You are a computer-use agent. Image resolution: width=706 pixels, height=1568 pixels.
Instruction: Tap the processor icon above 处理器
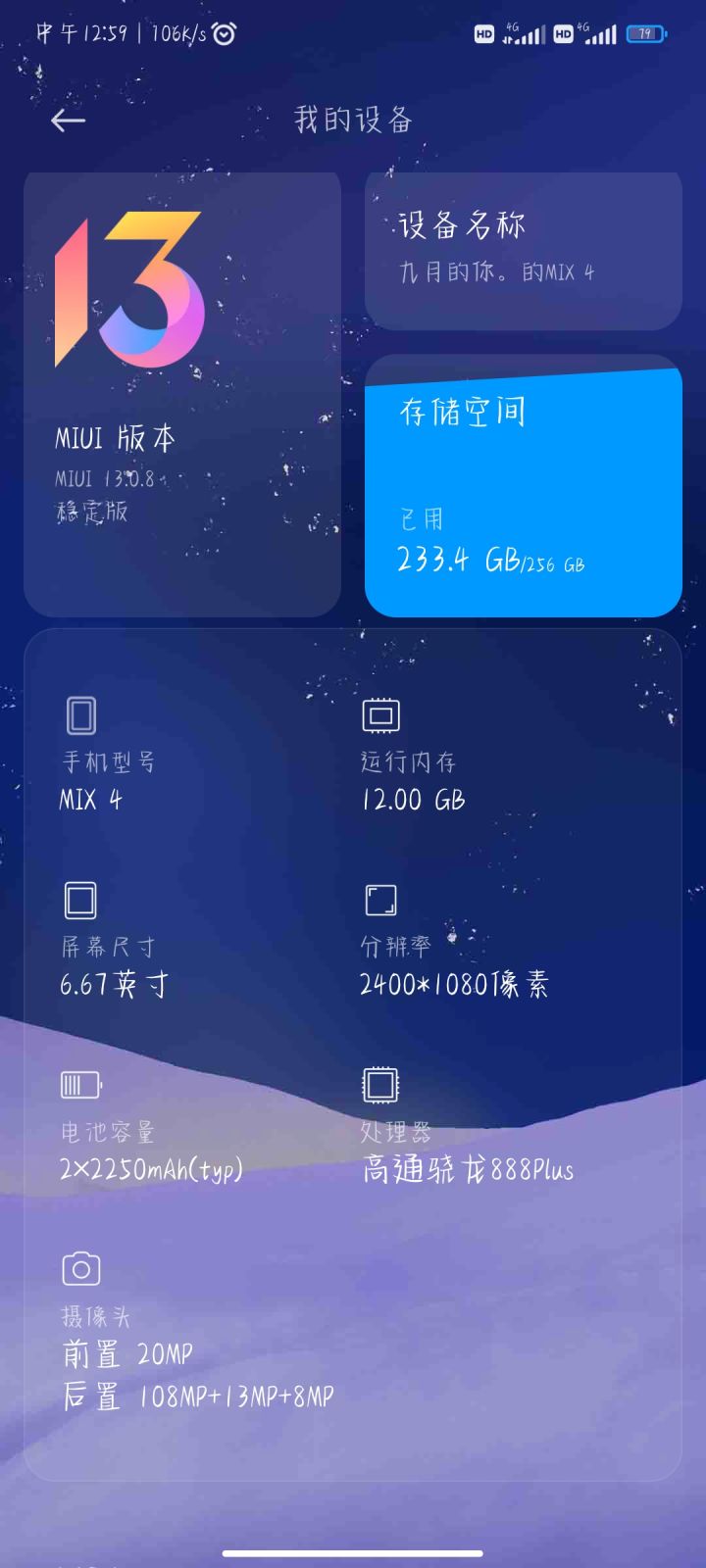380,1083
